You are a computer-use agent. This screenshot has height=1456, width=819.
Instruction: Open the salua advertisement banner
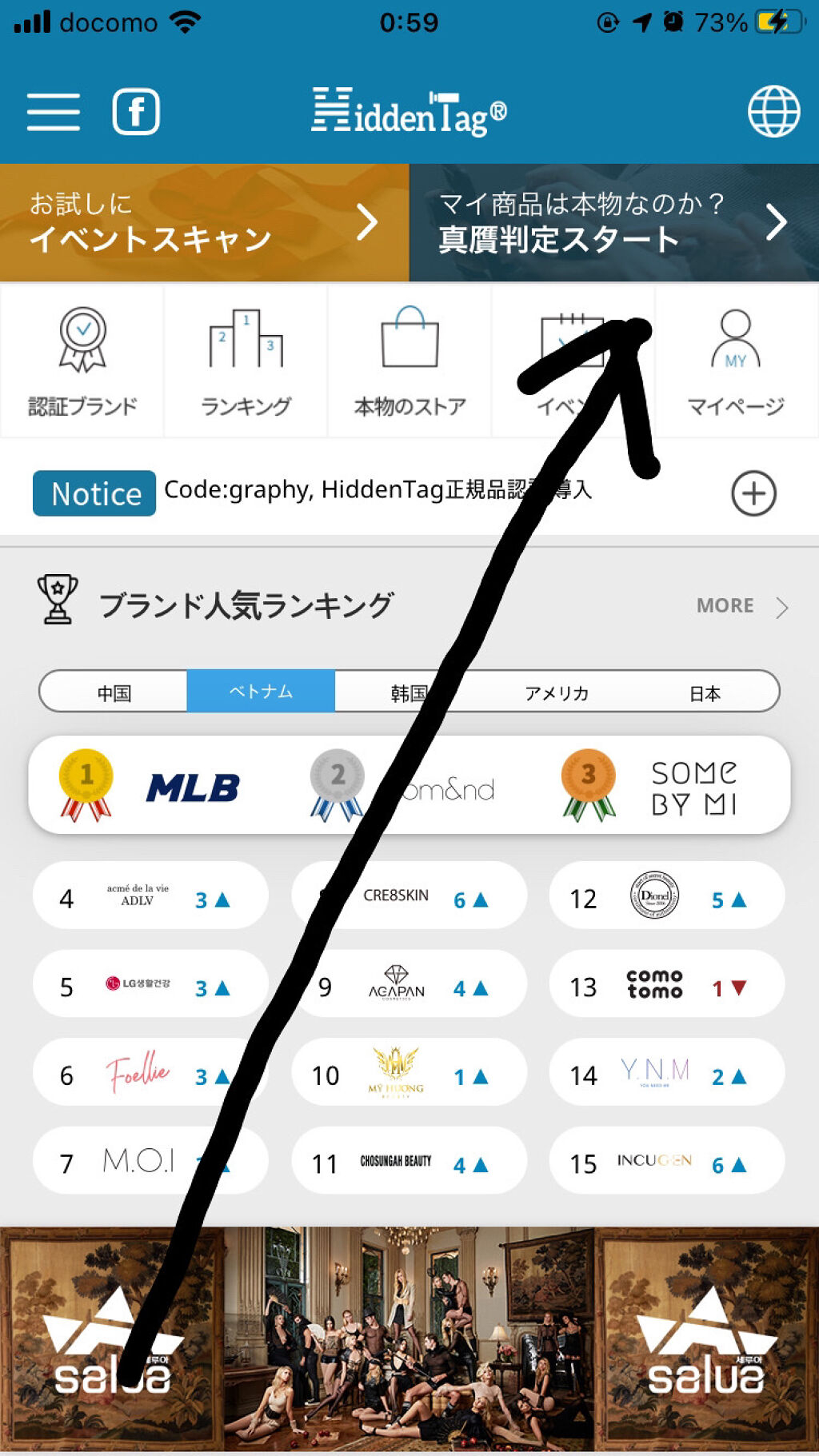[409, 1339]
